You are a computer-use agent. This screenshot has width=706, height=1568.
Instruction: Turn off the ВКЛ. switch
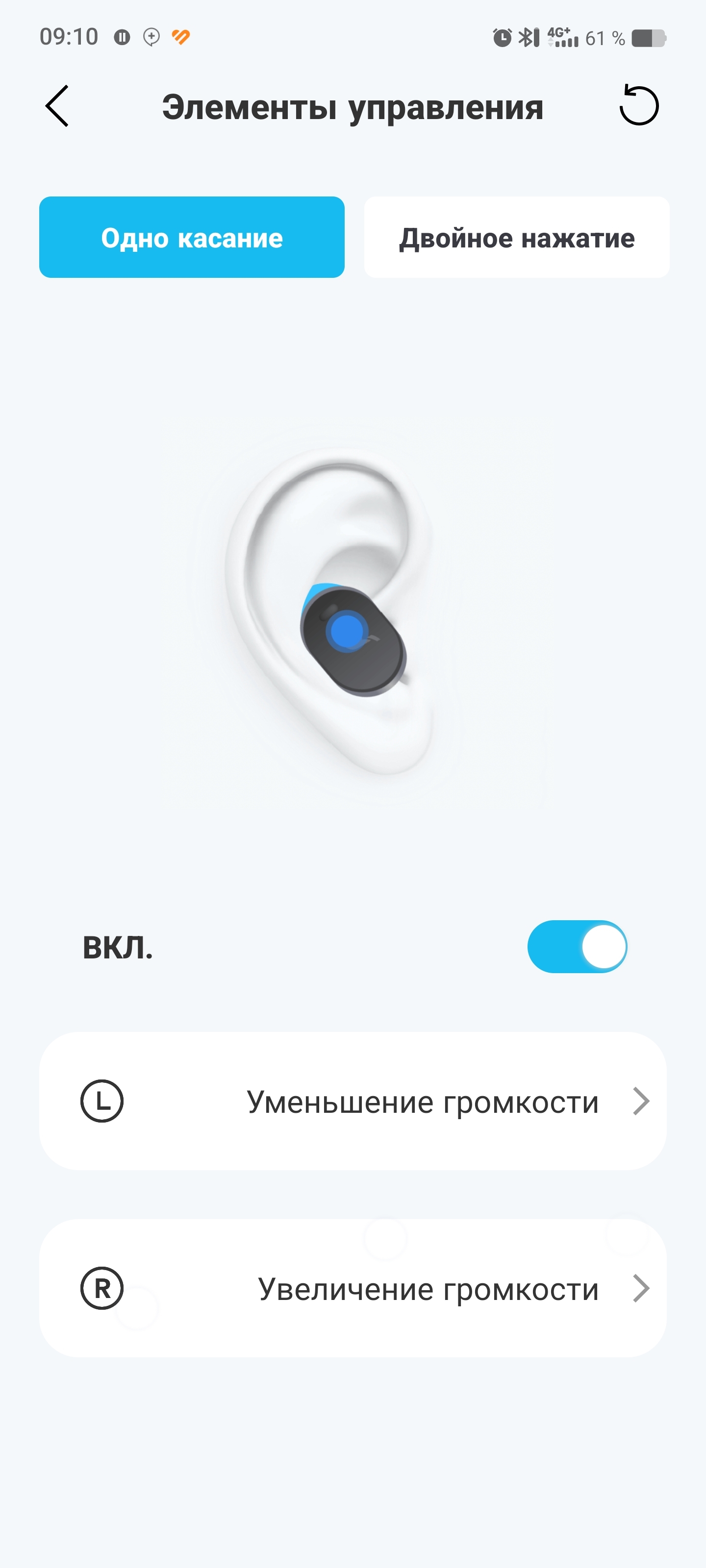tap(577, 947)
